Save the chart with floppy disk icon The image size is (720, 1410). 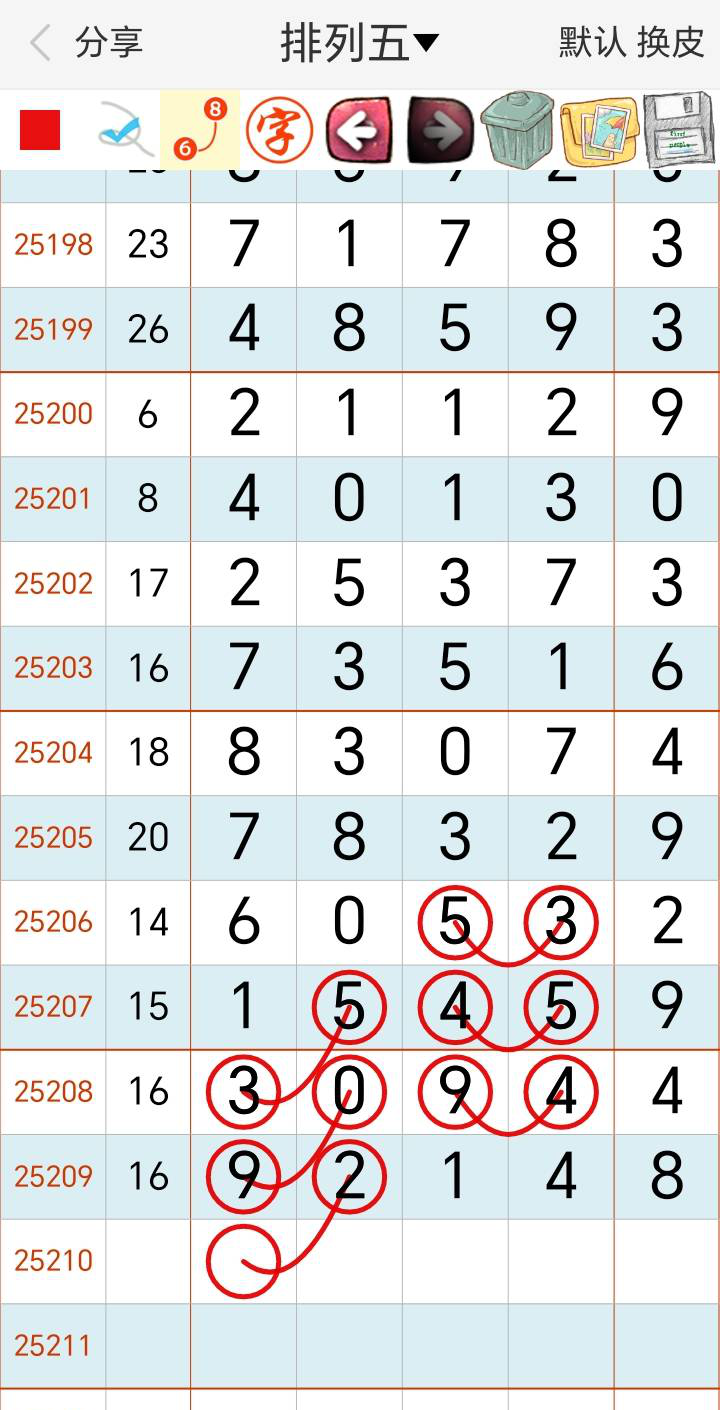[678, 130]
